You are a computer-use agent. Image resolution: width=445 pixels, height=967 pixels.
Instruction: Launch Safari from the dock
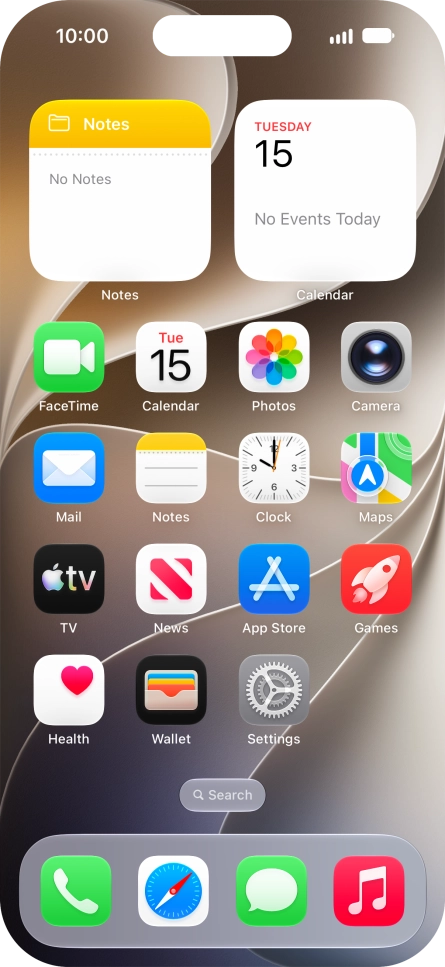[173, 891]
